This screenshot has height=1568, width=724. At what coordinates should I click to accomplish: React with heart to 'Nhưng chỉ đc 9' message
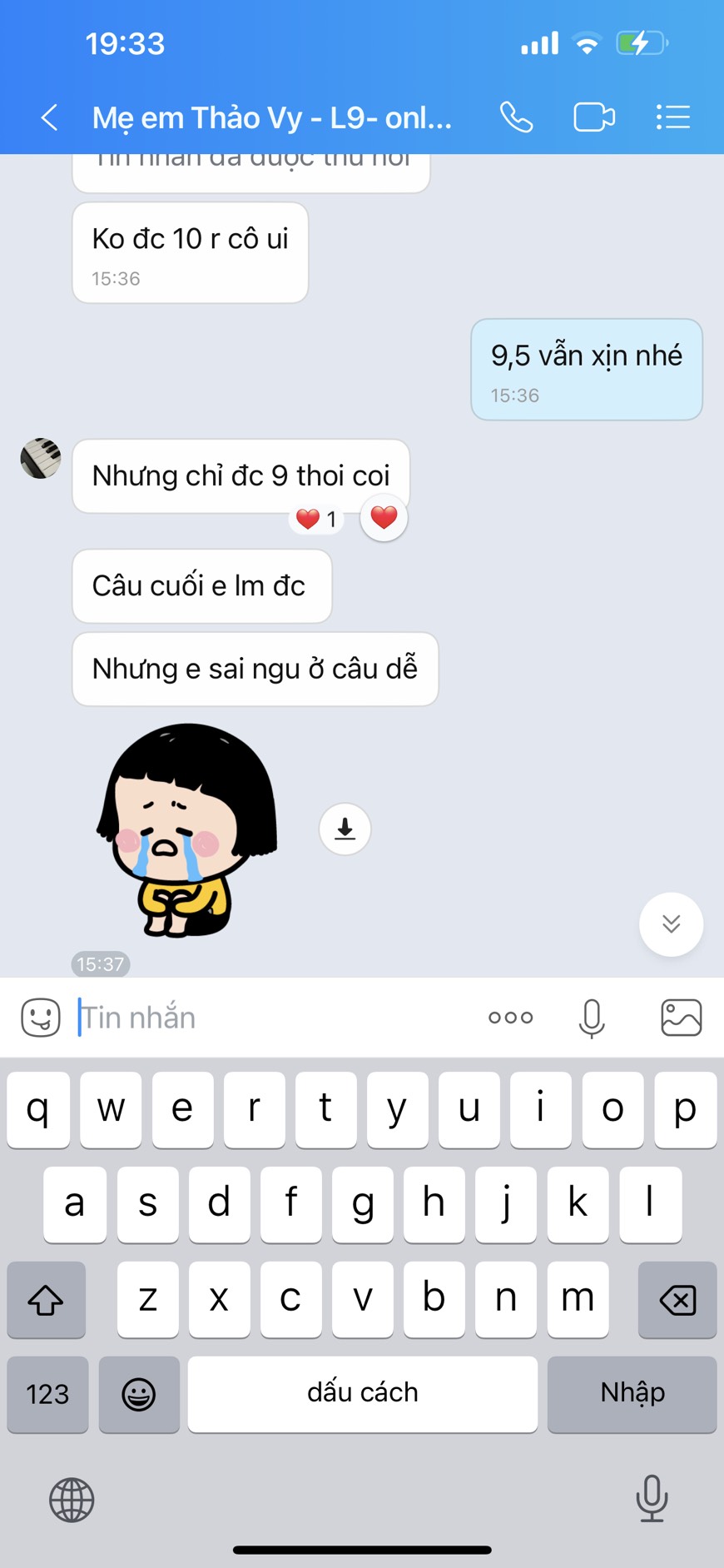[x=384, y=518]
